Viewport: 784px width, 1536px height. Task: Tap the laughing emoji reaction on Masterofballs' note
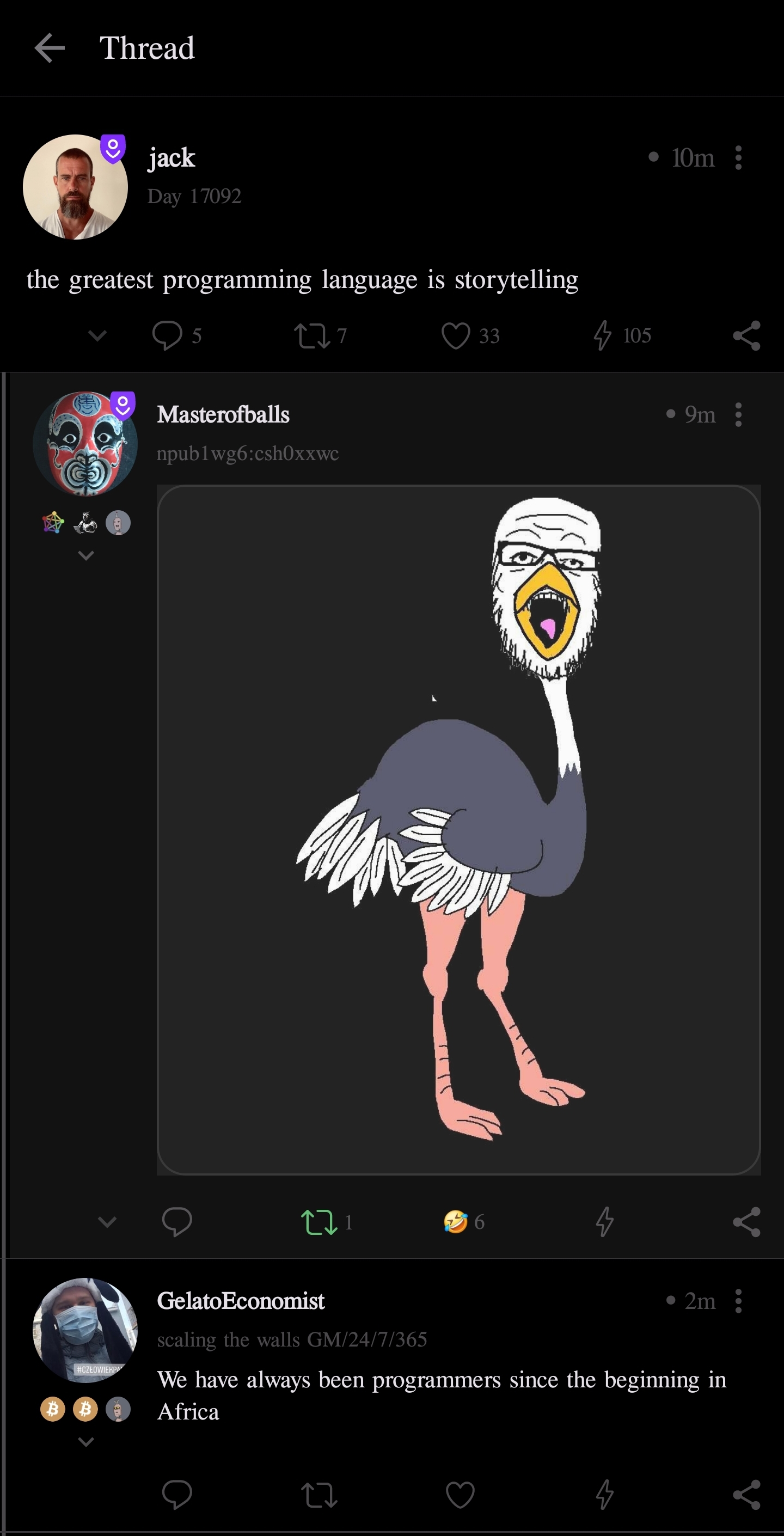click(x=456, y=1222)
